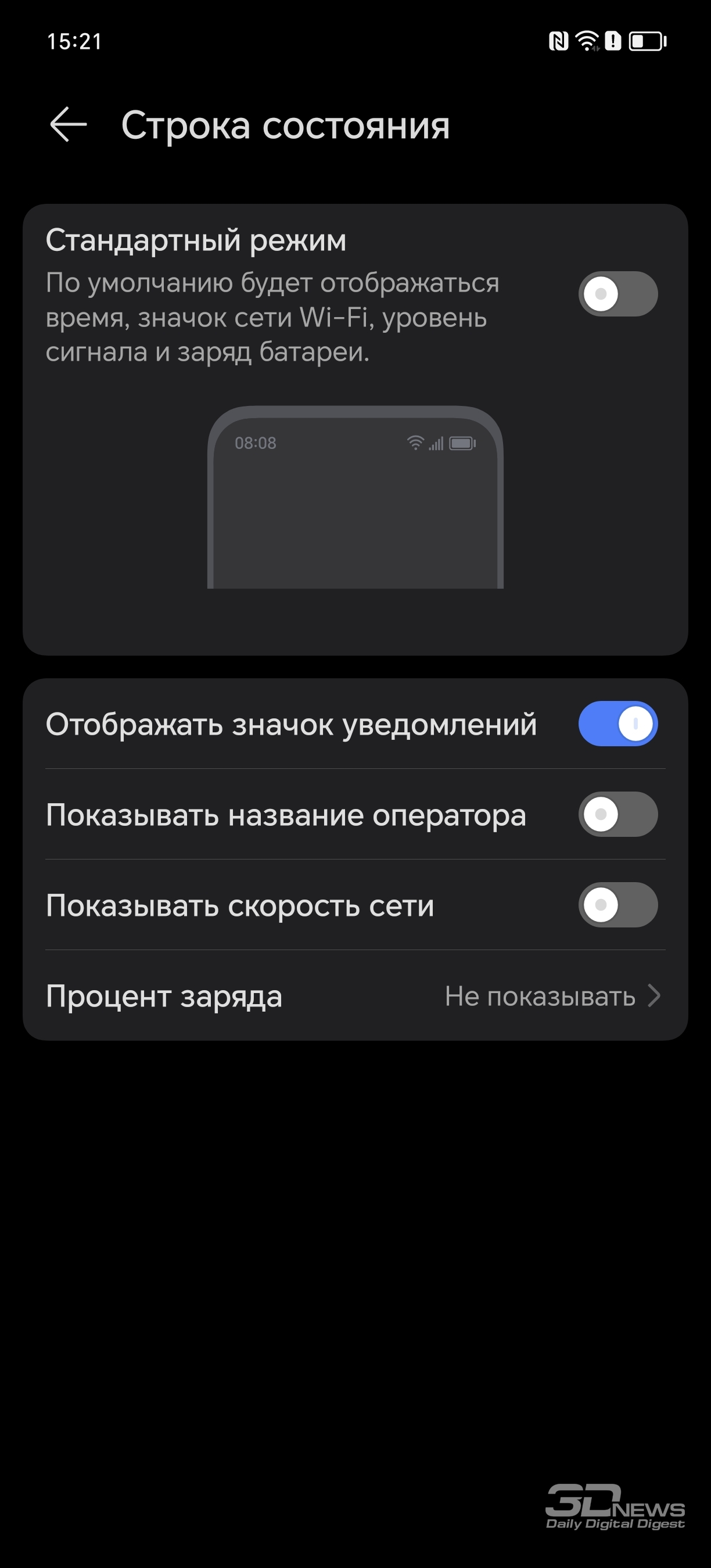Enable Показывать название оператора
This screenshot has height=1568, width=711.
point(618,814)
